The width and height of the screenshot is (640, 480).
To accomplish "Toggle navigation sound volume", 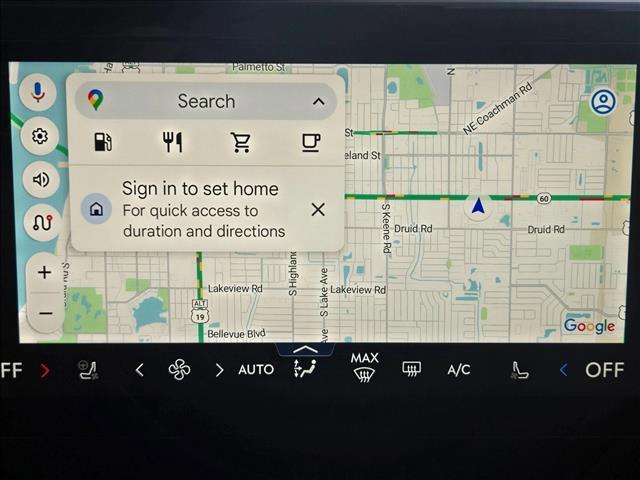I will (40, 180).
